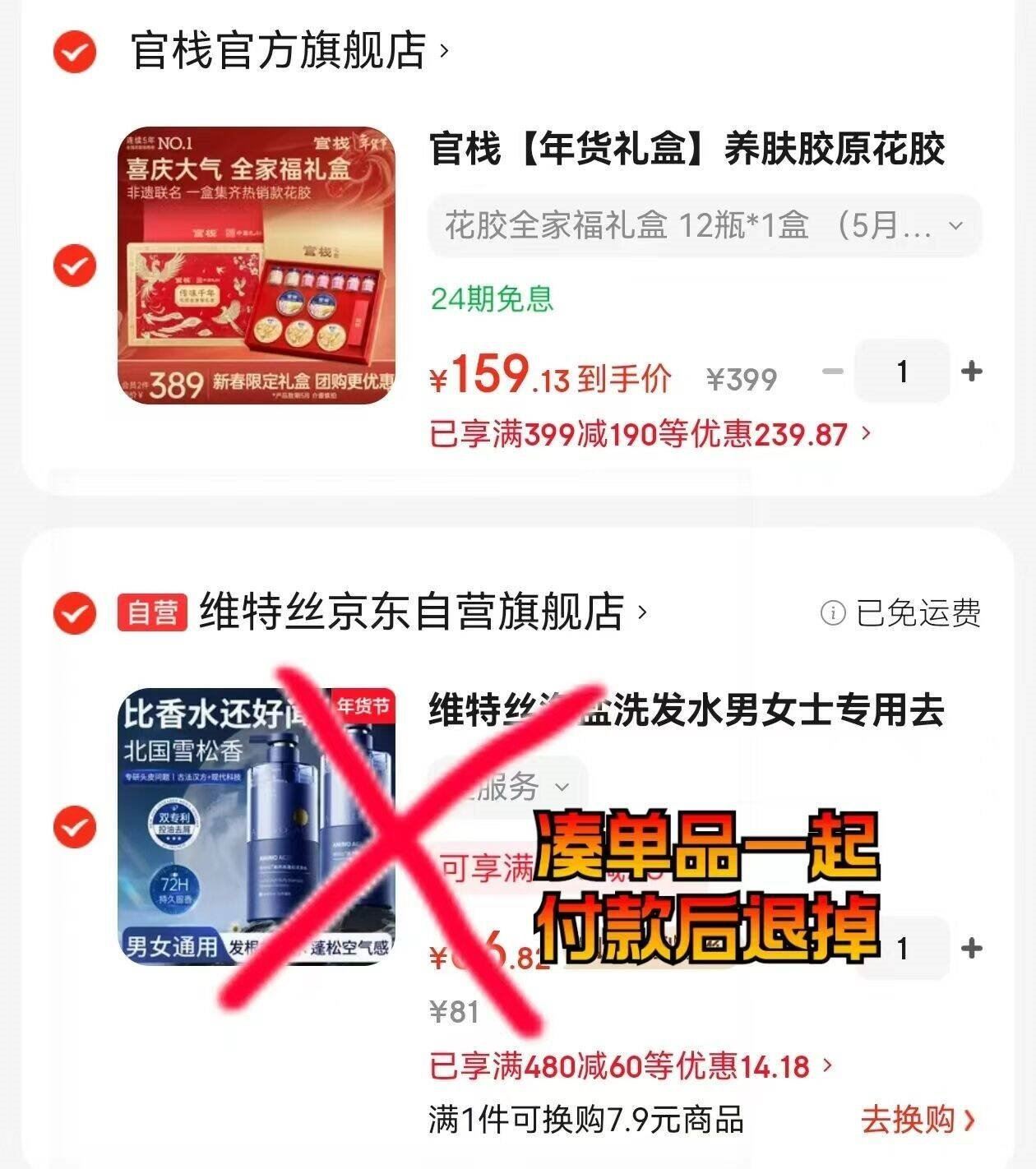Increase quantity of the 维特丝 shampoo

pyautogui.click(x=972, y=948)
